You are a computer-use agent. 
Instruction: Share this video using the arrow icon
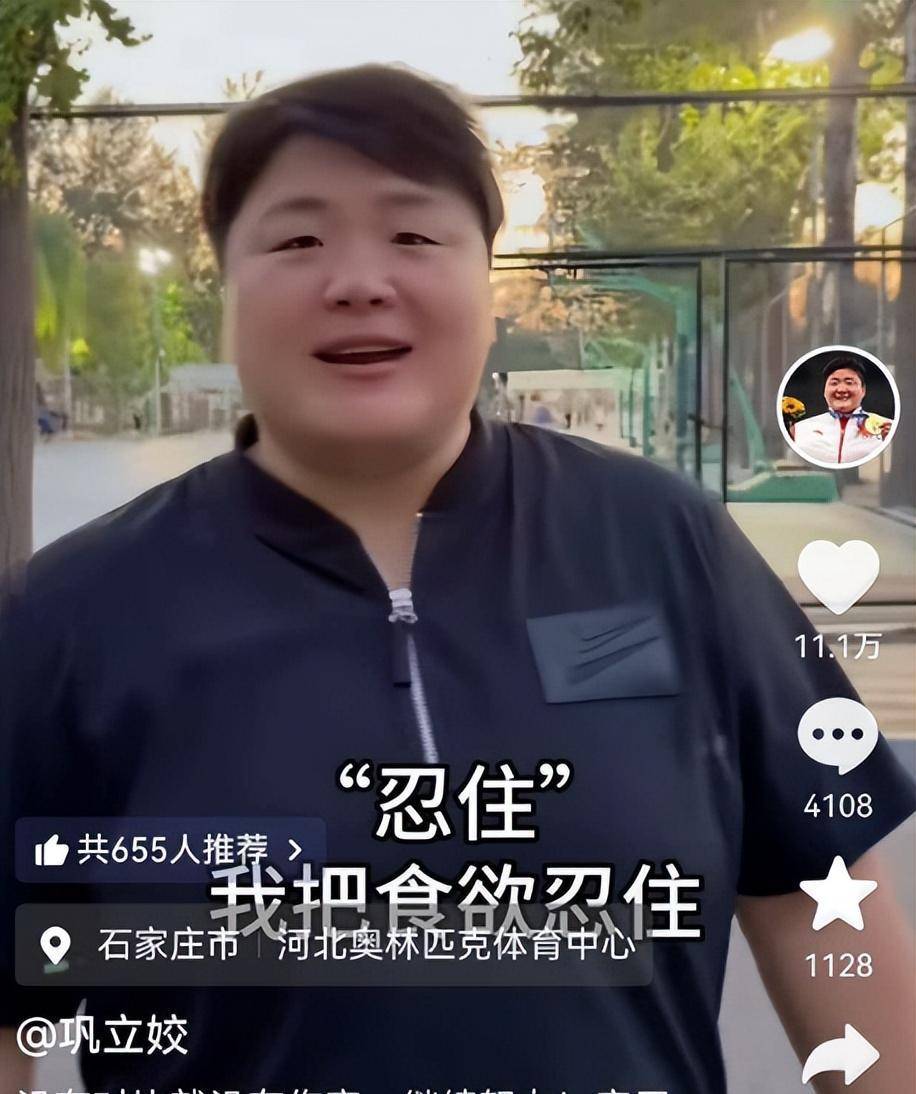tap(840, 1055)
